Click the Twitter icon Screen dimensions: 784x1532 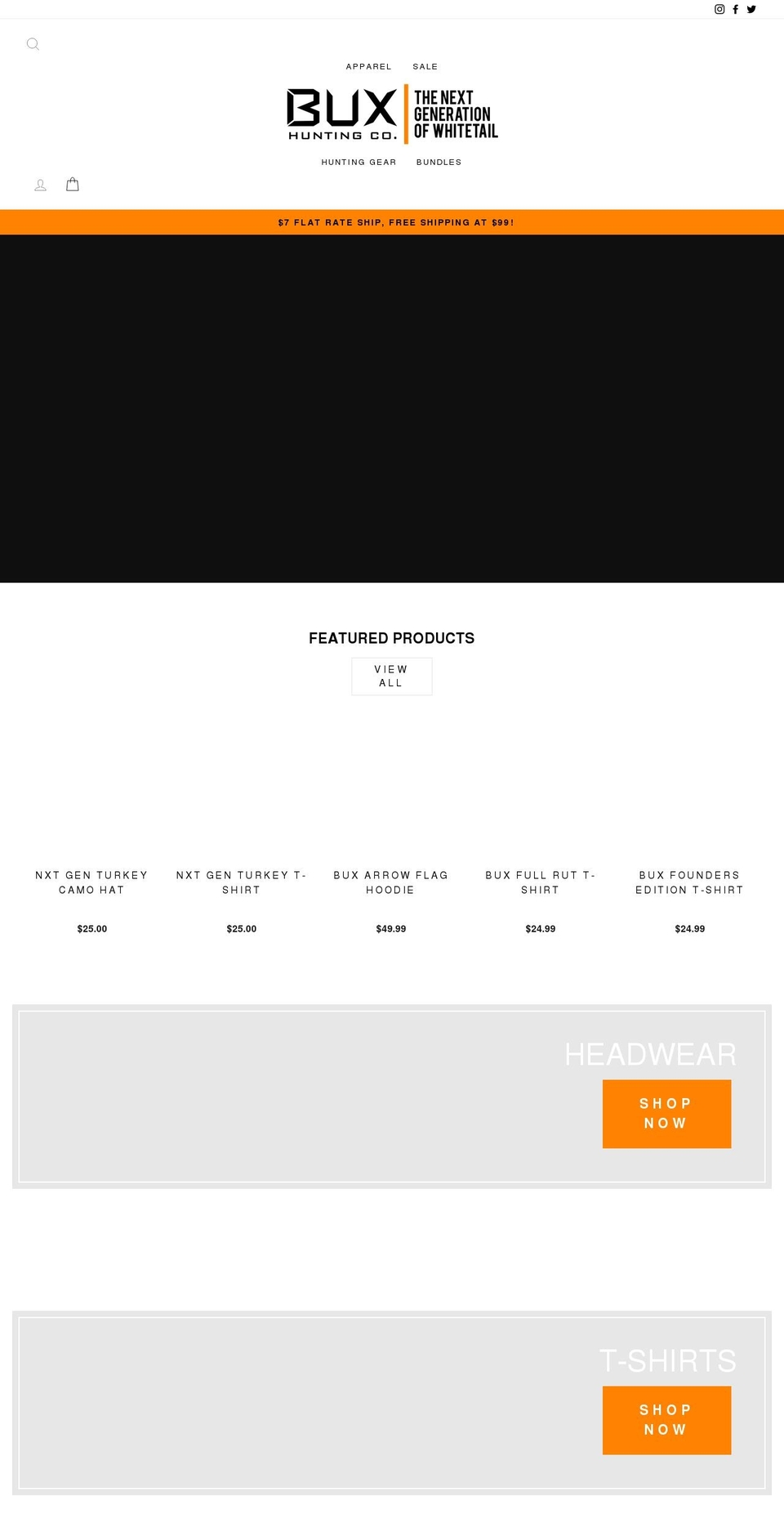pos(751,10)
